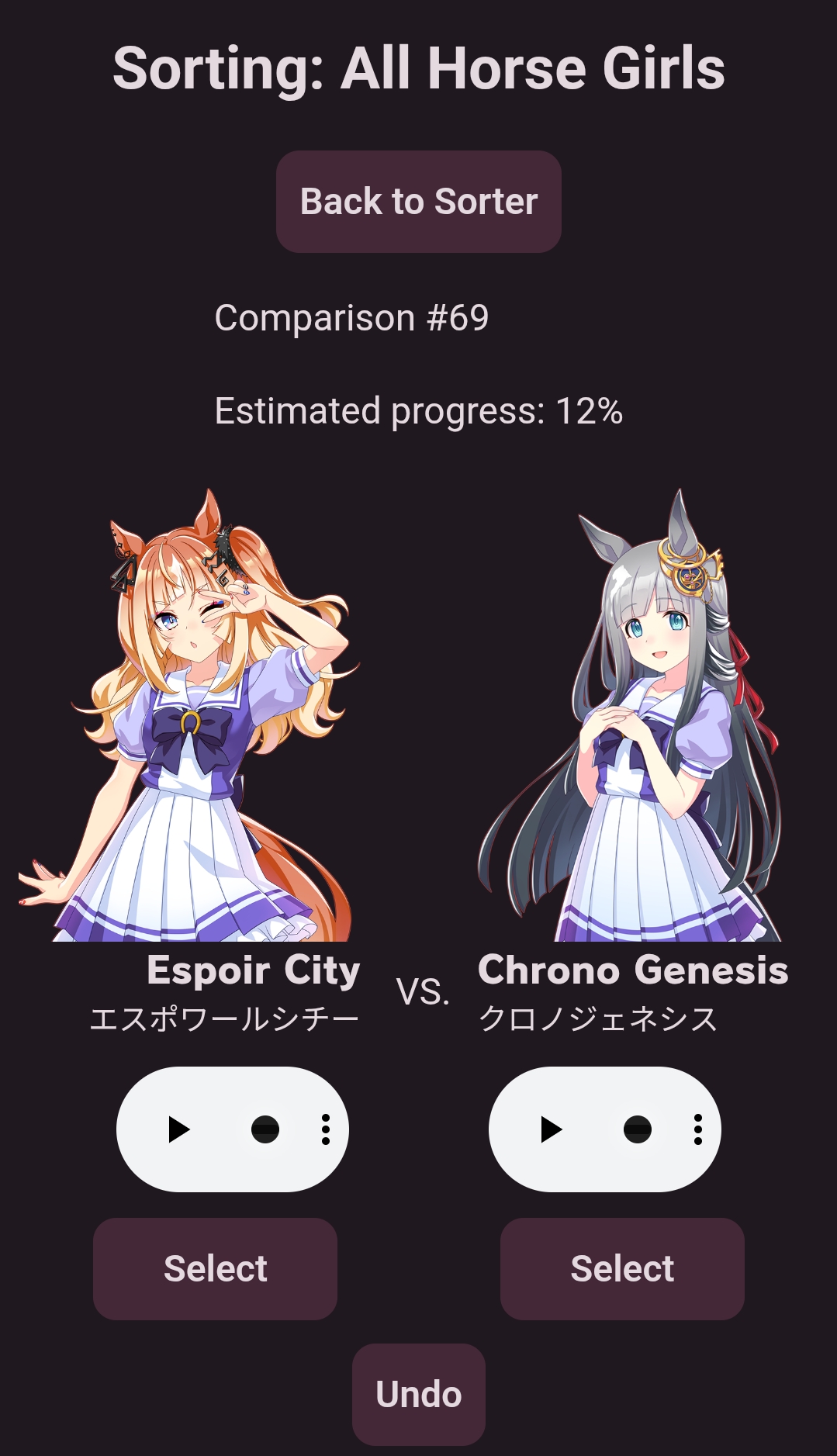
Task: Select Espoir City as the winner
Action: 215,1269
